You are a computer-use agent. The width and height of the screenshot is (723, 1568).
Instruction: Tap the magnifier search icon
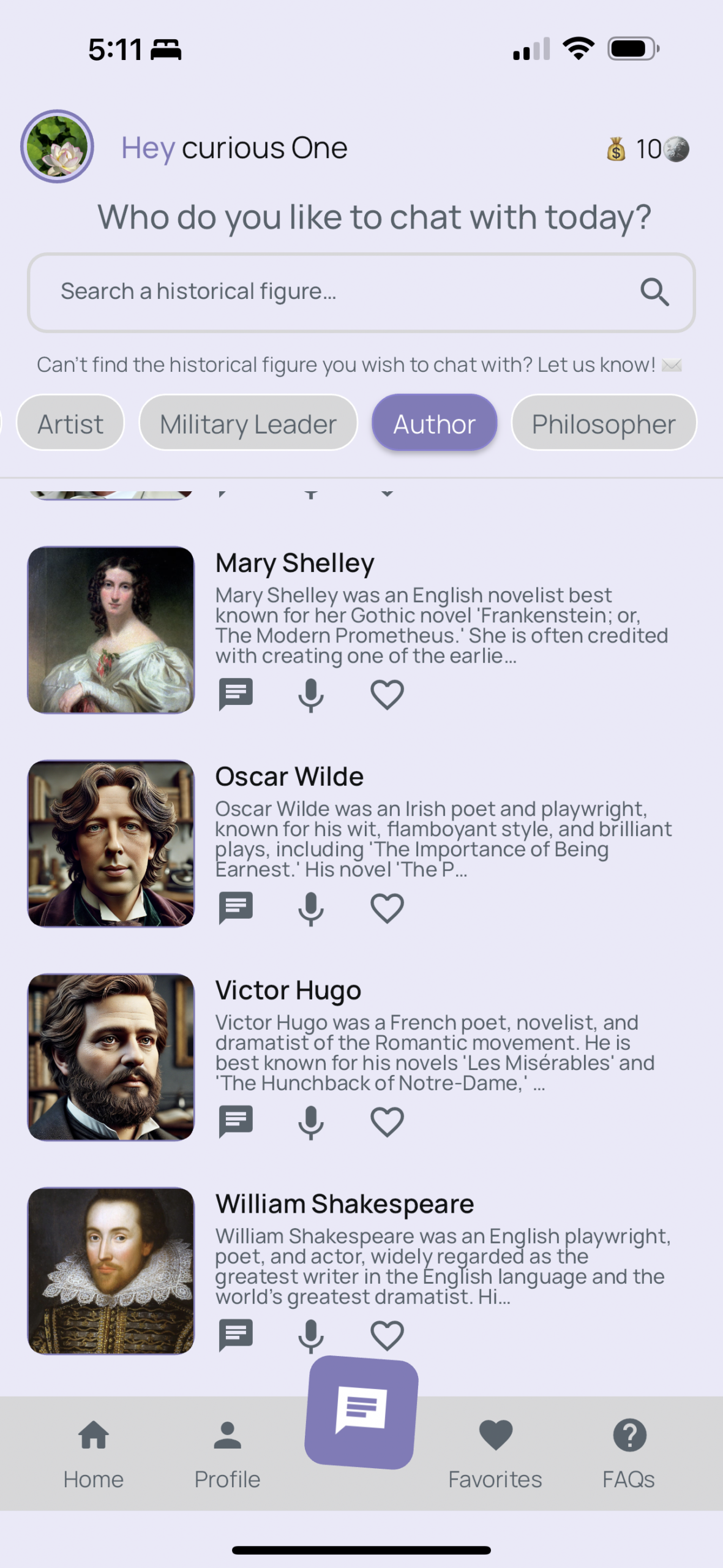pos(654,292)
